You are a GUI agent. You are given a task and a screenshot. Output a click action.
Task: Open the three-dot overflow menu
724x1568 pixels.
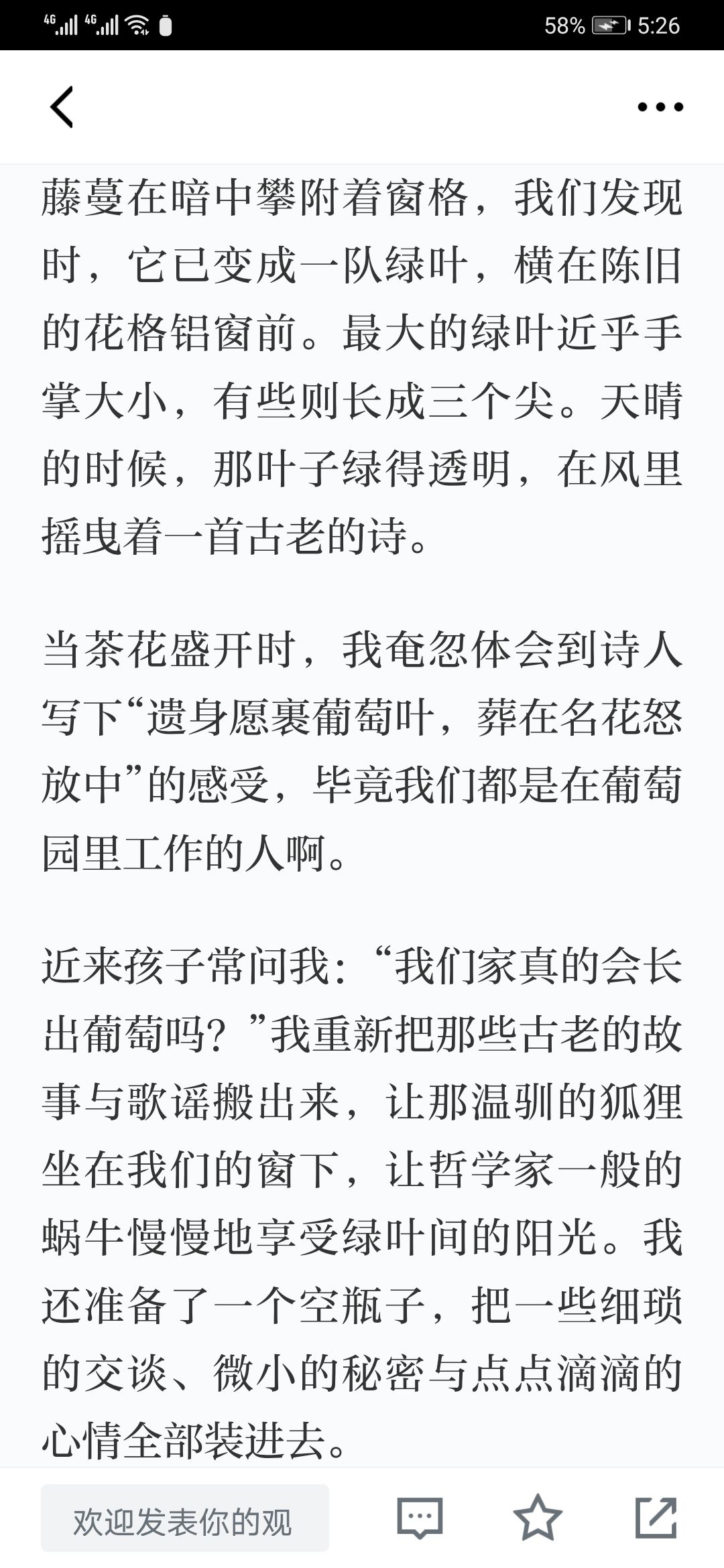coord(660,107)
